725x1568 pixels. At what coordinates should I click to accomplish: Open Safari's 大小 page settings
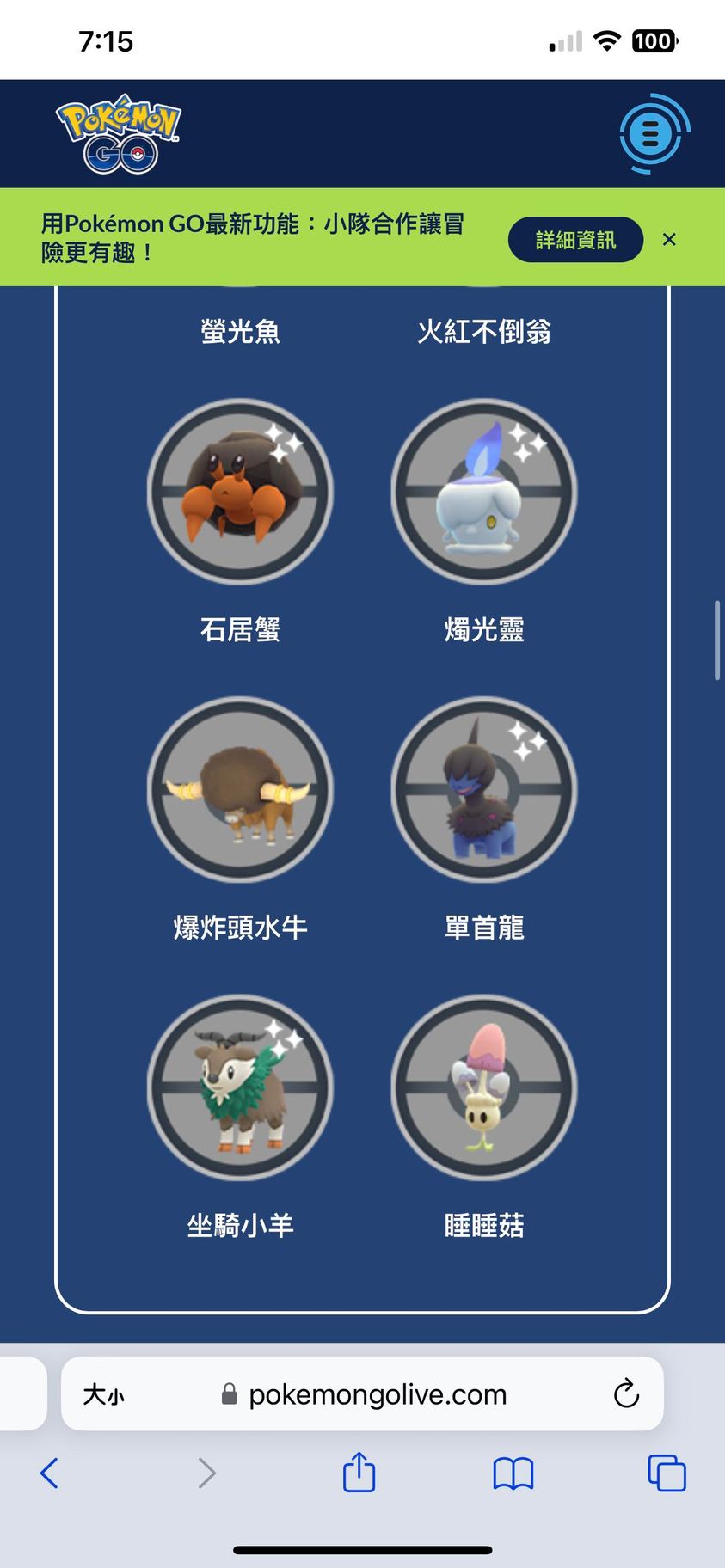click(103, 1393)
